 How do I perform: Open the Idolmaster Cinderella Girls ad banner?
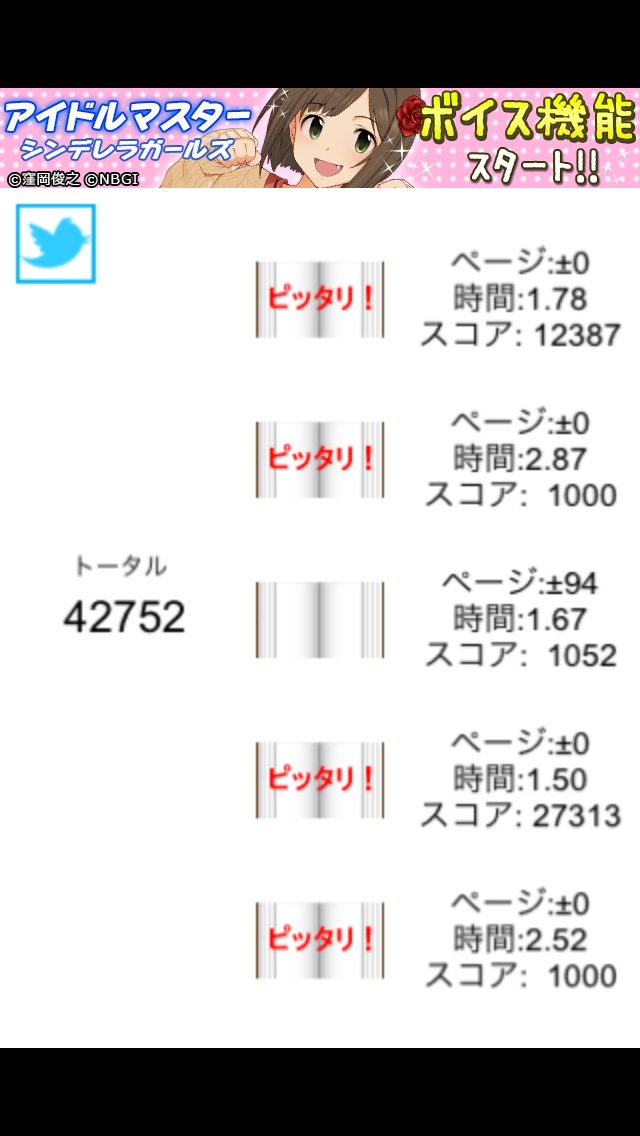(x=320, y=138)
